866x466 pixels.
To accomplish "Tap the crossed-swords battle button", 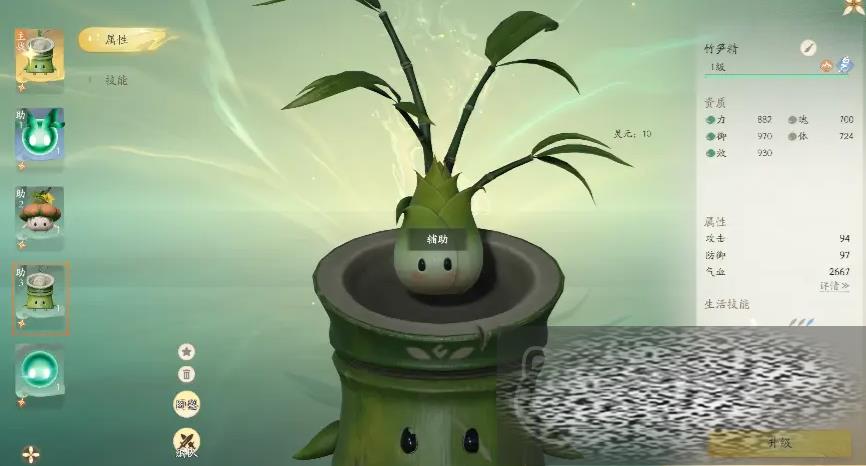I will (186, 441).
